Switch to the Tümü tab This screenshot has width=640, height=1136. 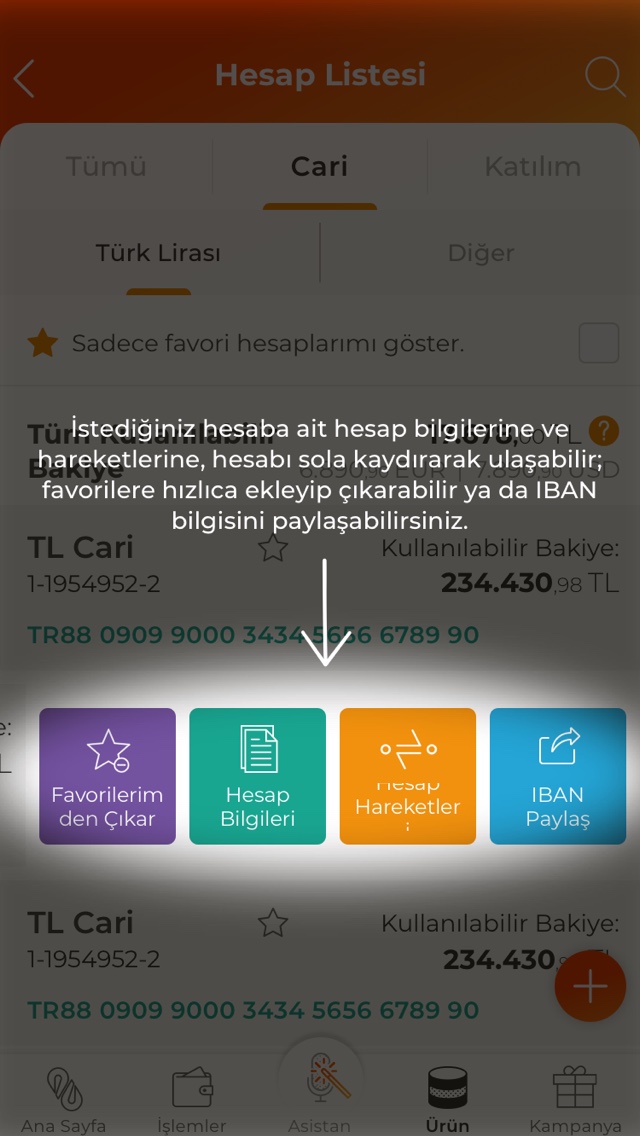click(x=107, y=166)
